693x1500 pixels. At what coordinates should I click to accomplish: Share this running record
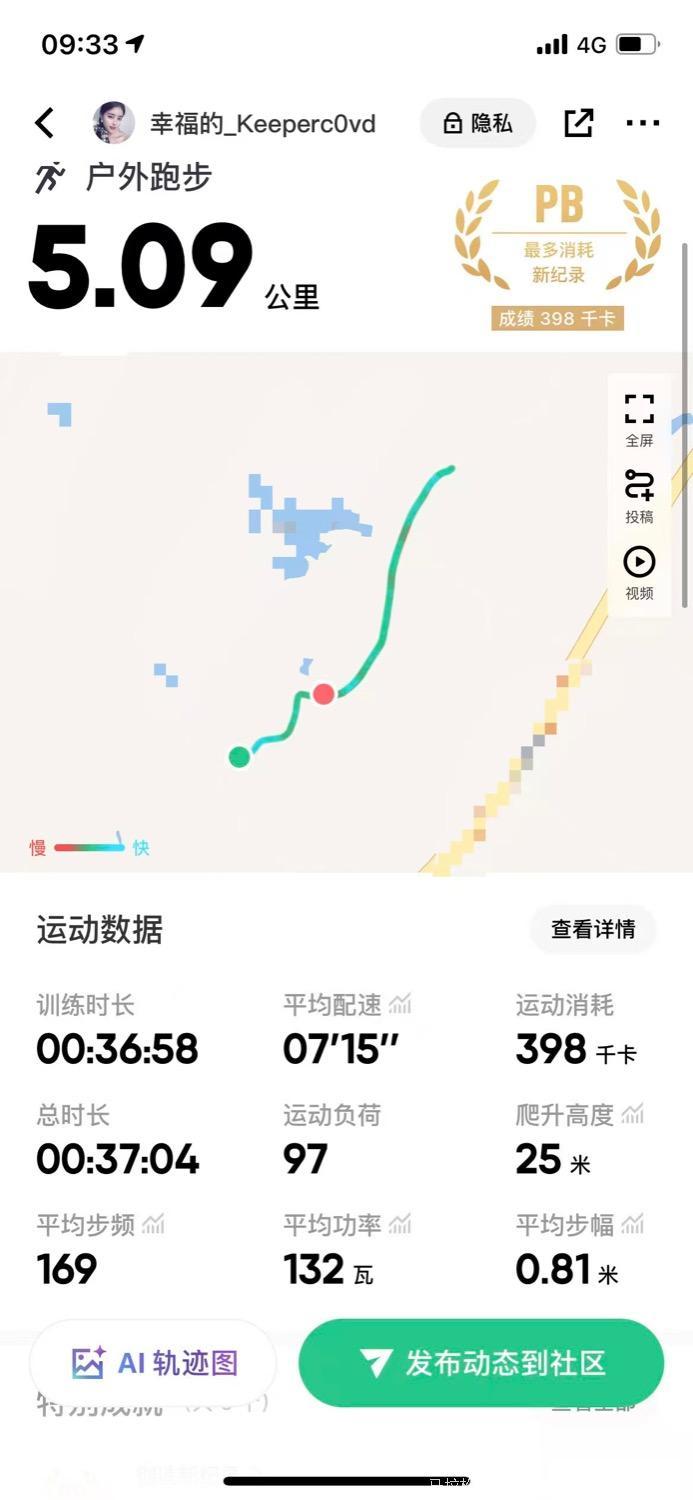(578, 123)
